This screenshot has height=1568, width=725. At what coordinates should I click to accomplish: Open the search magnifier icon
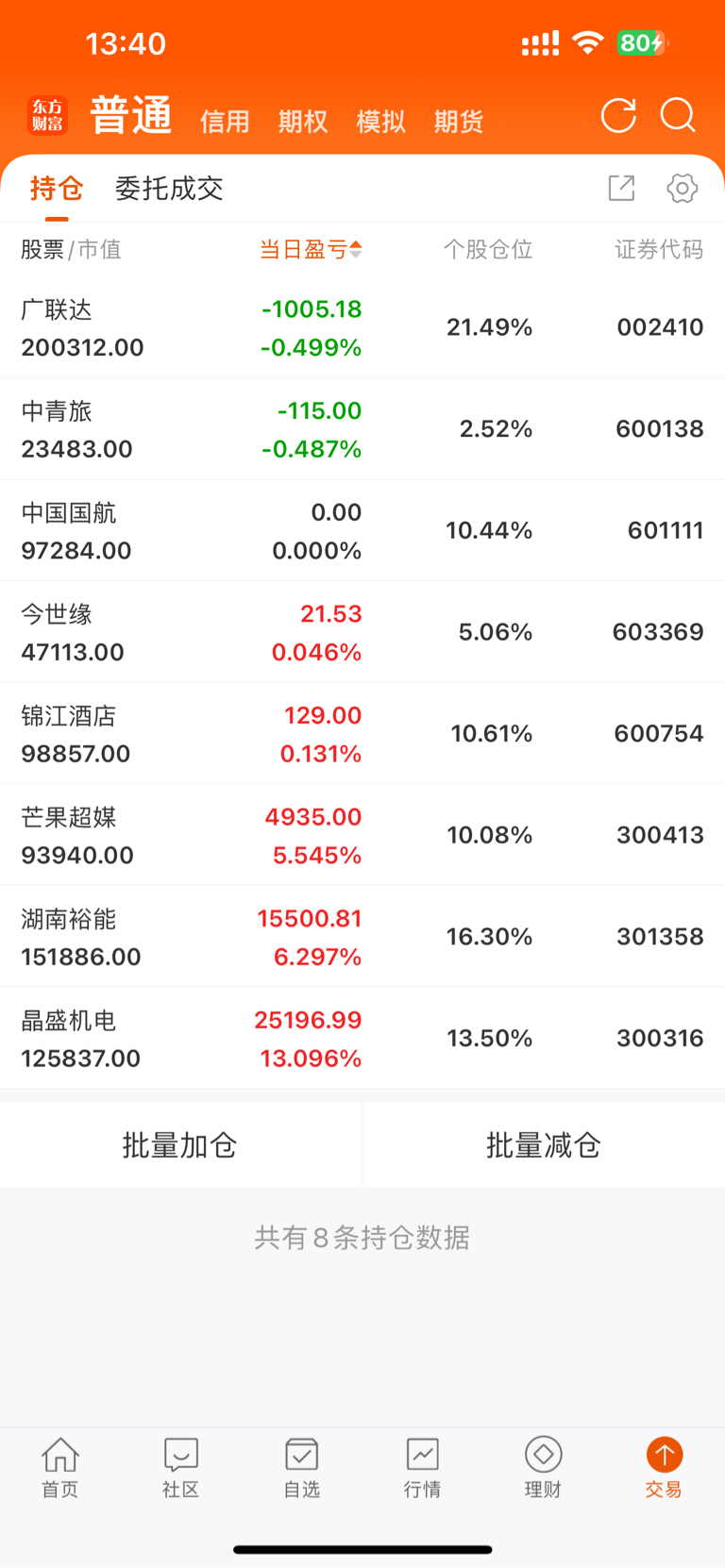pos(678,116)
